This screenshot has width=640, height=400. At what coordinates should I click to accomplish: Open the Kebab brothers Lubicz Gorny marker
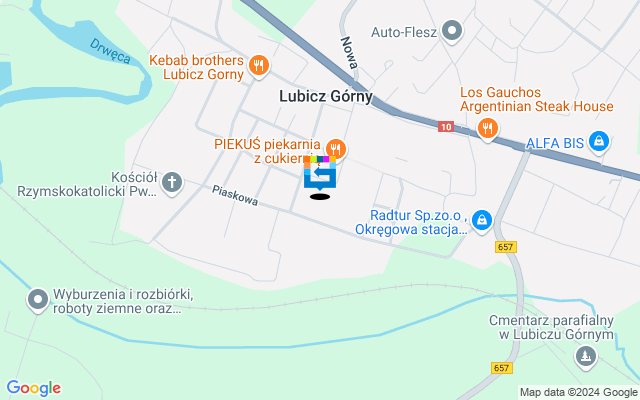click(x=259, y=65)
